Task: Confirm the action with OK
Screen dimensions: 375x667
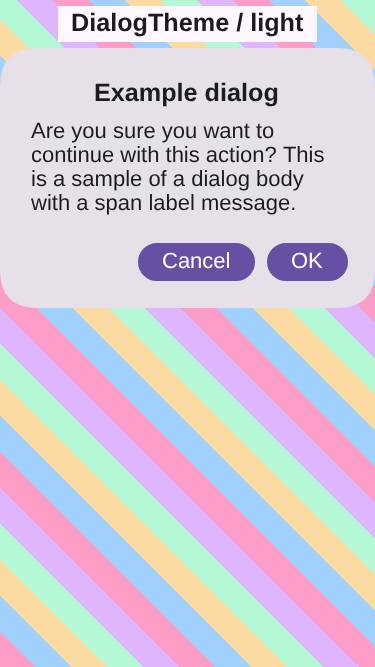Action: [x=307, y=262]
